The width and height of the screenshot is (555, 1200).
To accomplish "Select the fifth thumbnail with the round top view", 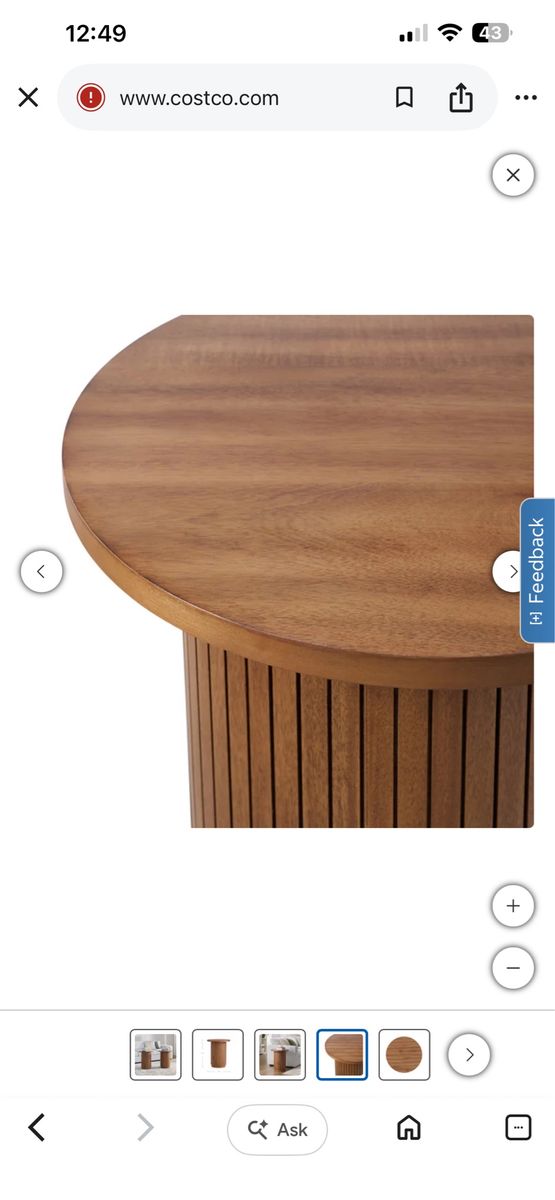I will (404, 1055).
